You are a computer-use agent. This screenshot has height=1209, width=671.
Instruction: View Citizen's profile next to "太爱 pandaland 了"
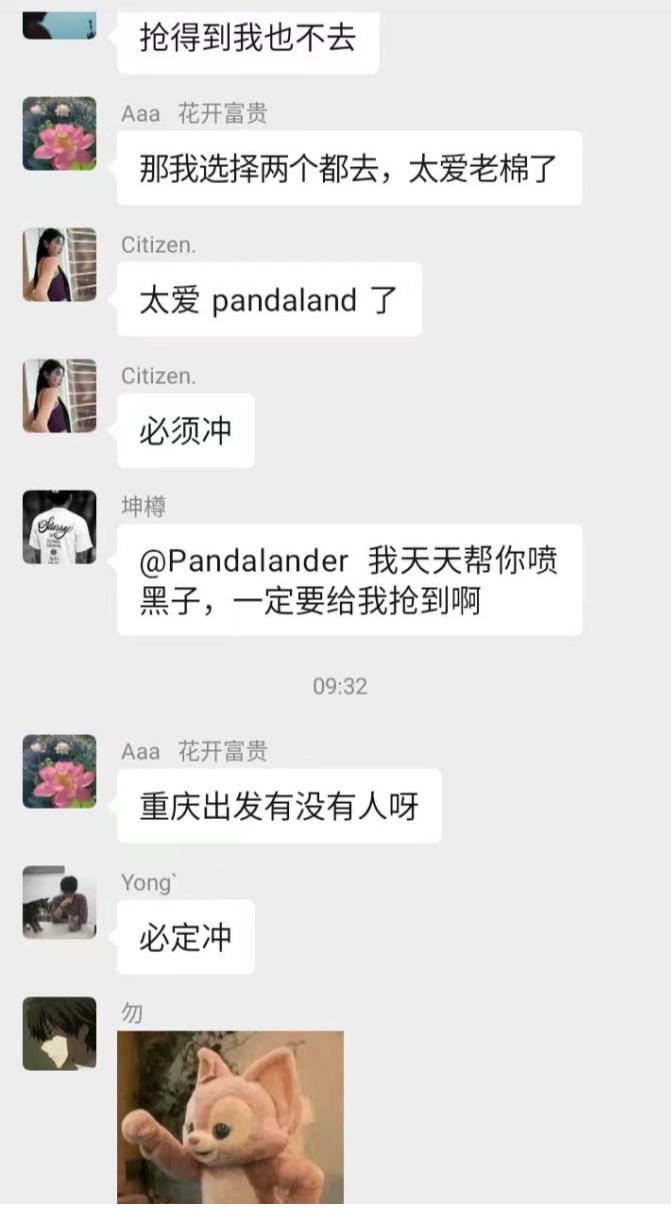click(60, 264)
